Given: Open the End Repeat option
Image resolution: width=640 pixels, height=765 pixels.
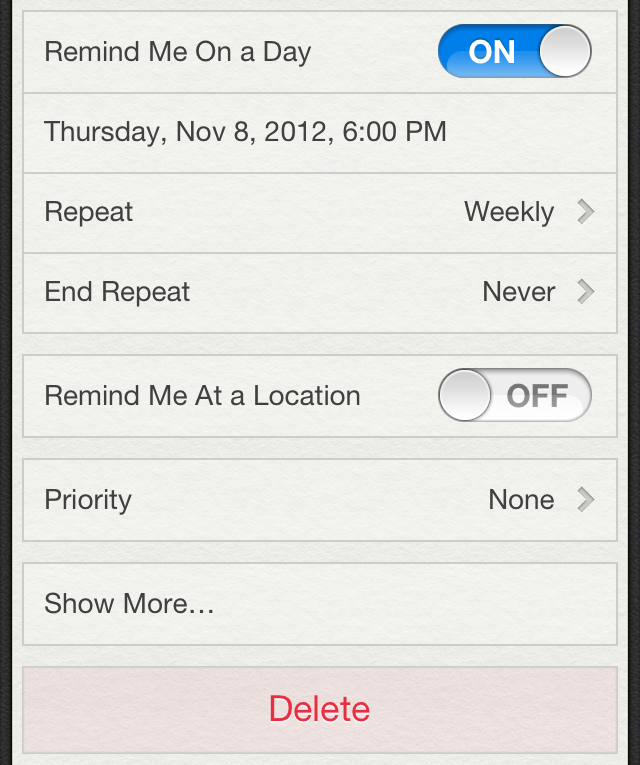Looking at the screenshot, I should click(x=320, y=292).
